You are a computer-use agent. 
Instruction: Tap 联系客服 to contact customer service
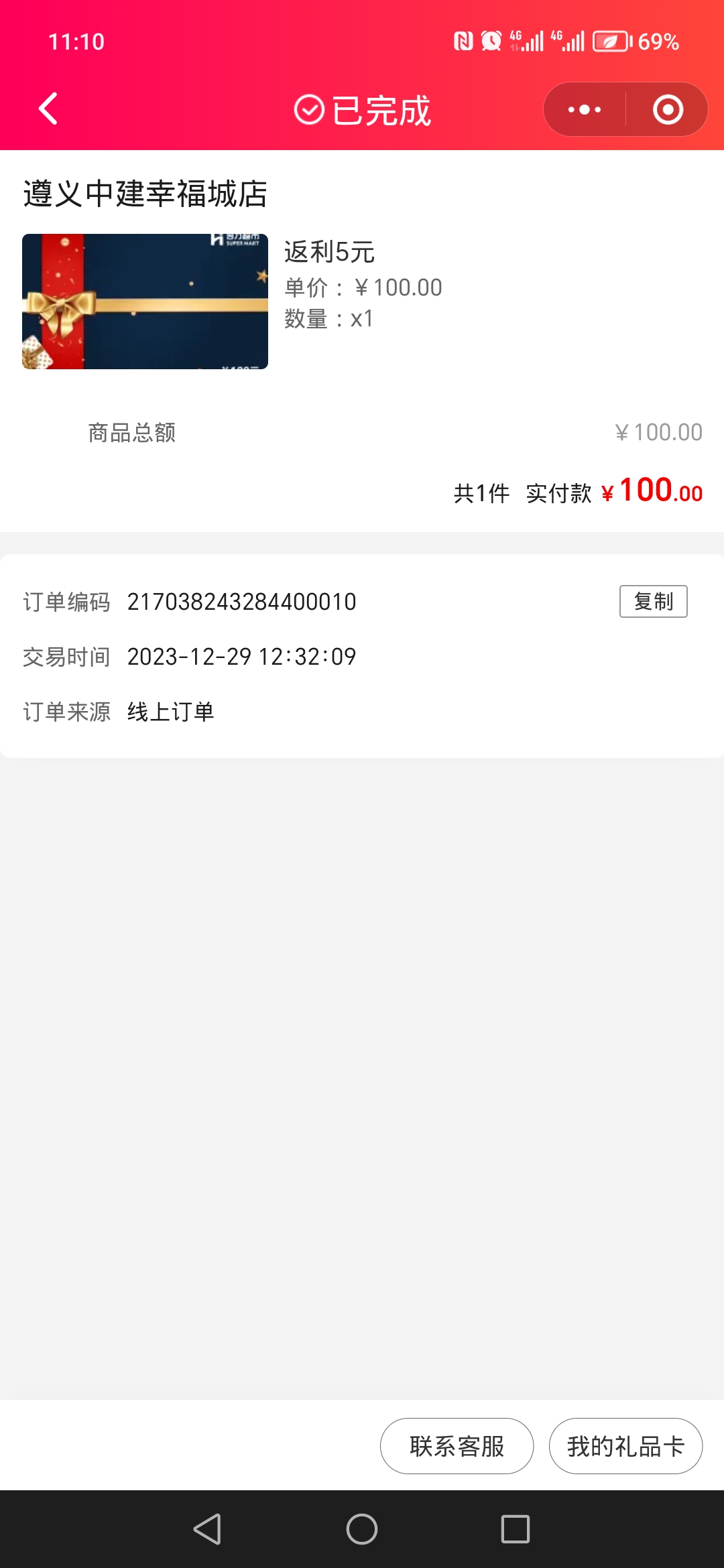[x=457, y=1446]
